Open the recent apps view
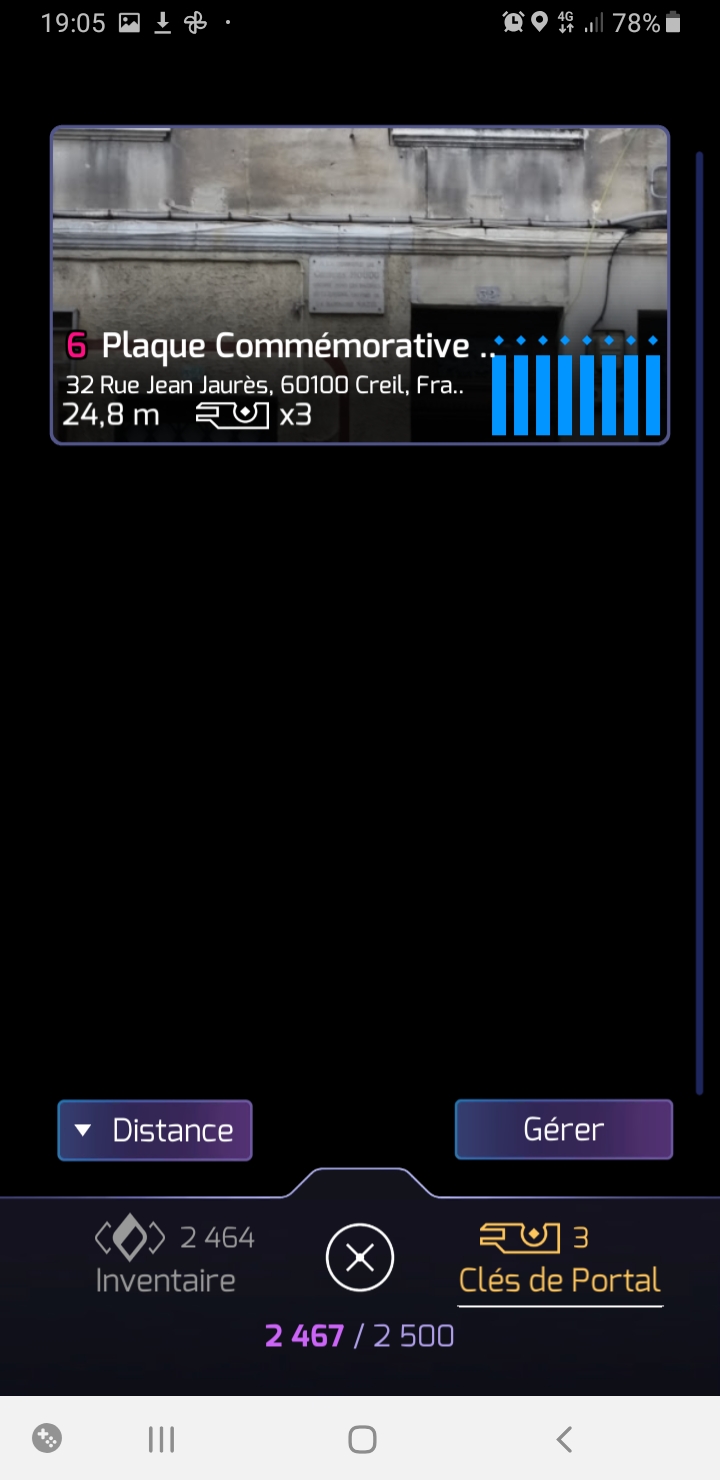This screenshot has height=1480, width=720. 161,1439
